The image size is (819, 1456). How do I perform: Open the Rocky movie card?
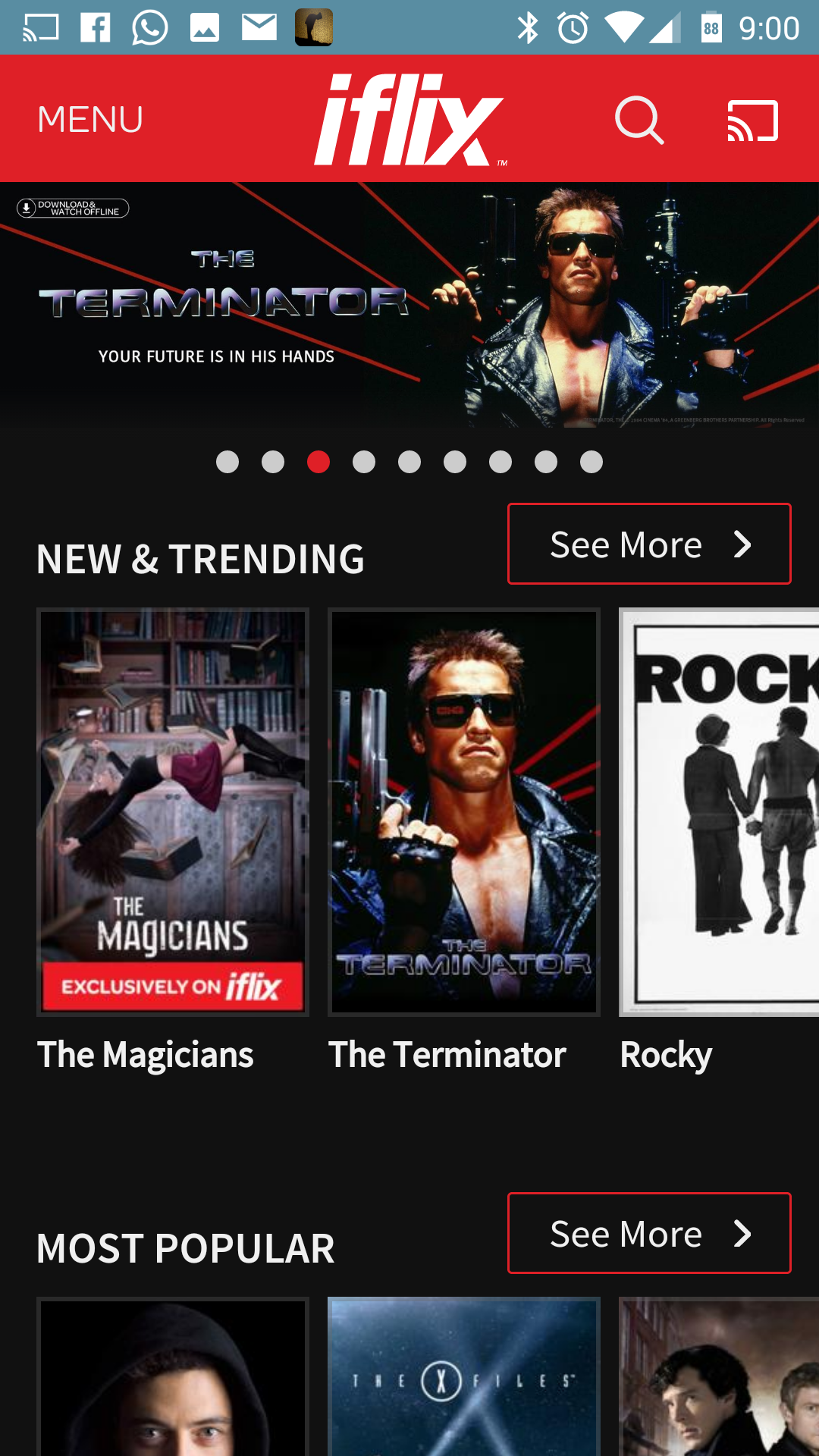719,811
